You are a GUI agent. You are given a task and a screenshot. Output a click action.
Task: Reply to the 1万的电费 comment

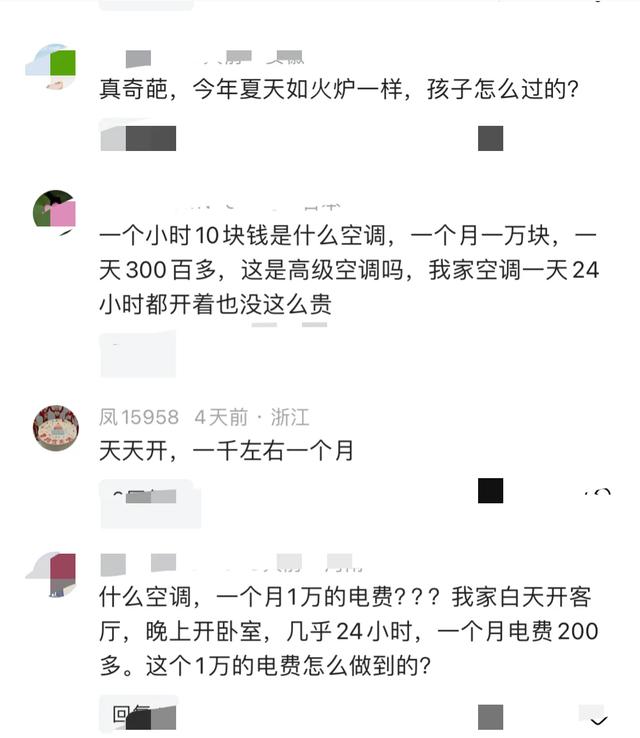pos(130,714)
